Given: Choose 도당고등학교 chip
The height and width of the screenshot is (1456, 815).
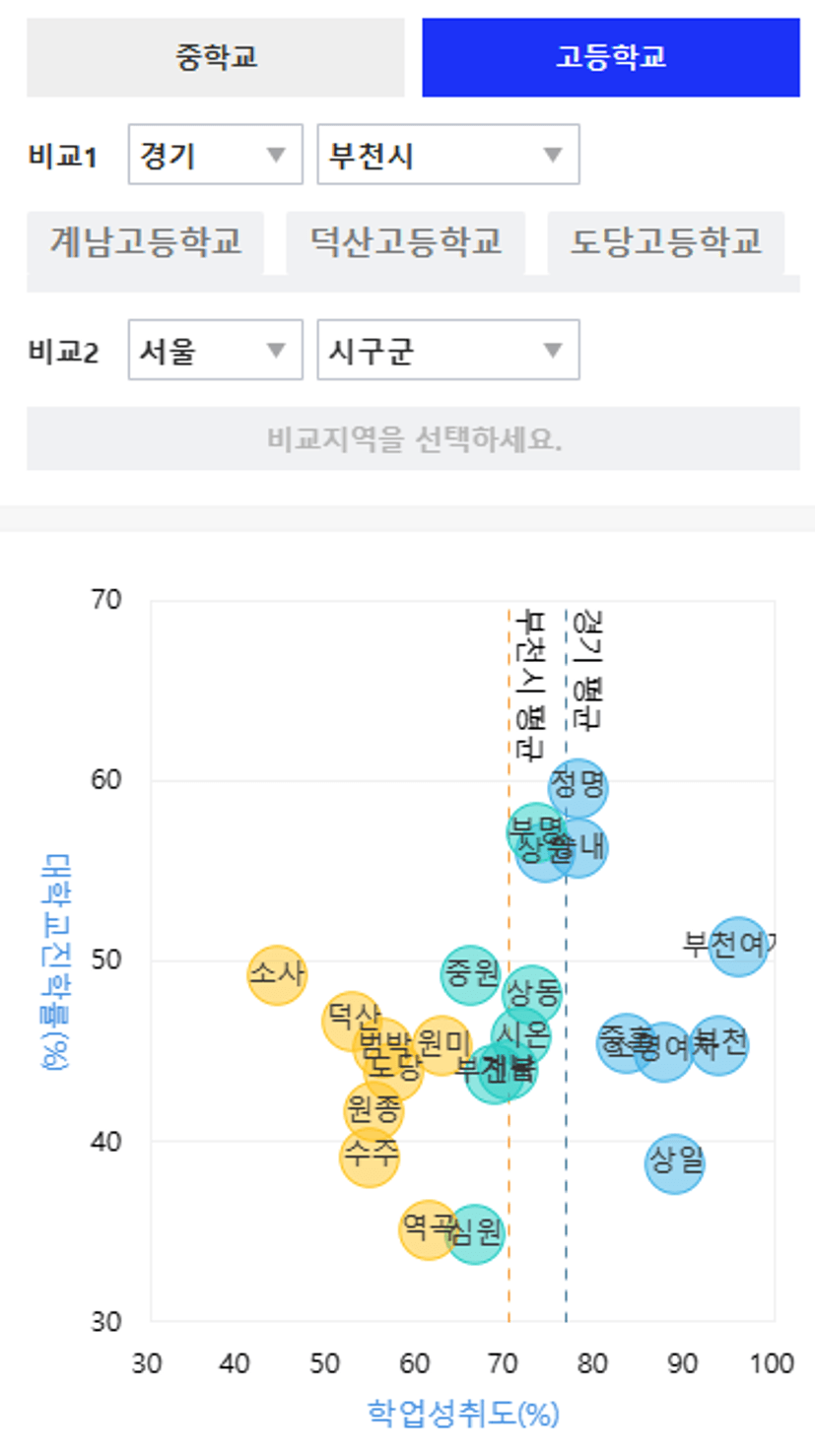Looking at the screenshot, I should pyautogui.click(x=666, y=242).
